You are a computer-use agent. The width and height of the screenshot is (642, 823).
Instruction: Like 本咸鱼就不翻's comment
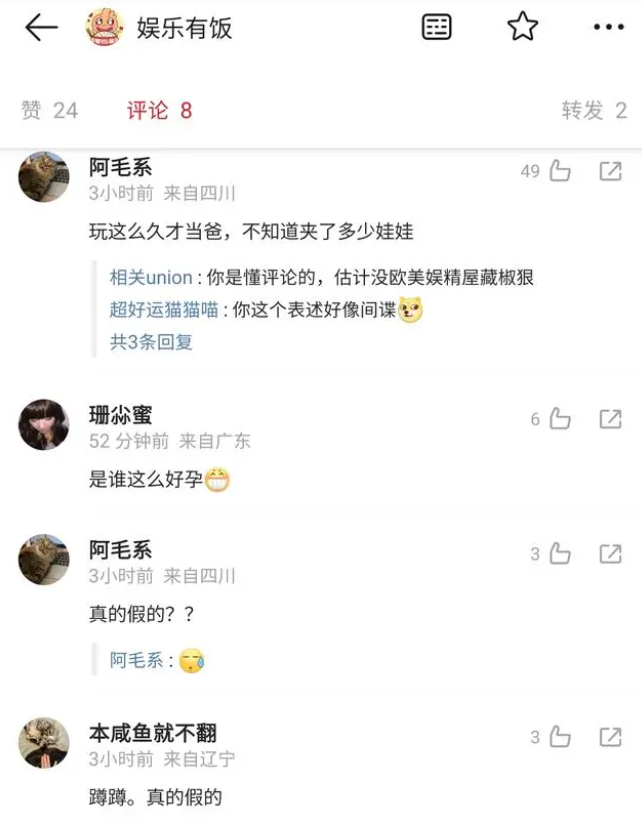[x=559, y=738]
